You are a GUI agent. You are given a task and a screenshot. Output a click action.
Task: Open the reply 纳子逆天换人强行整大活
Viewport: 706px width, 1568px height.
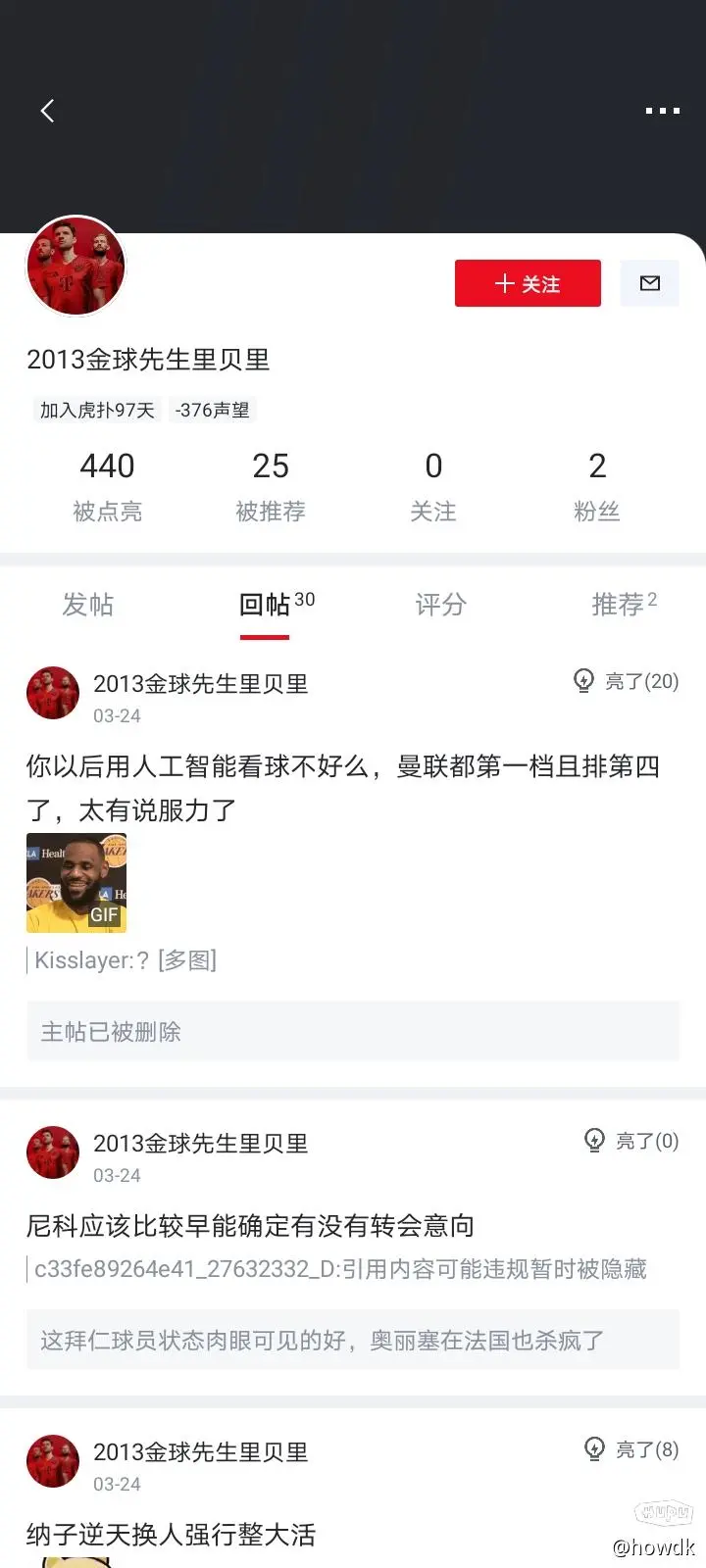tap(172, 1535)
